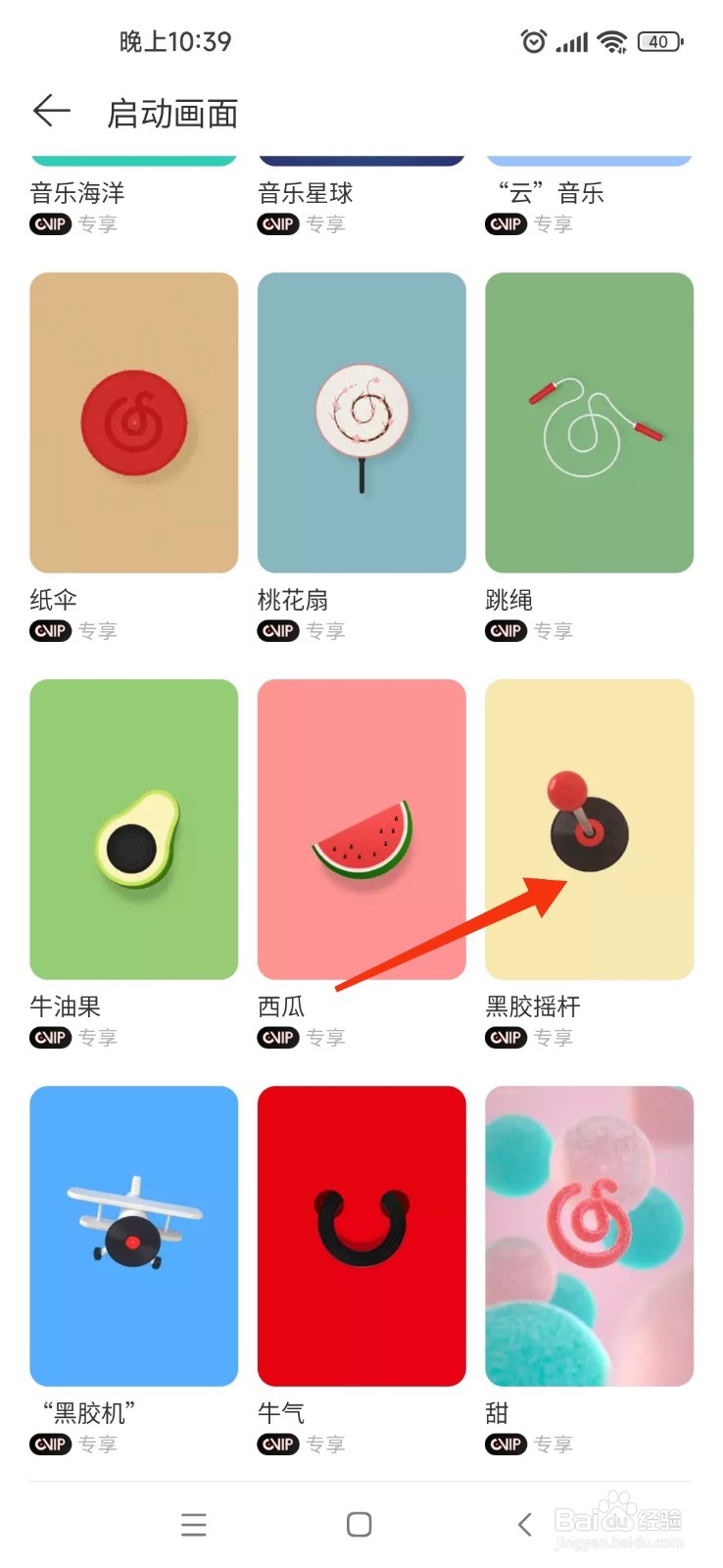Select the 牛油果 avocado splash screen

tap(133, 828)
